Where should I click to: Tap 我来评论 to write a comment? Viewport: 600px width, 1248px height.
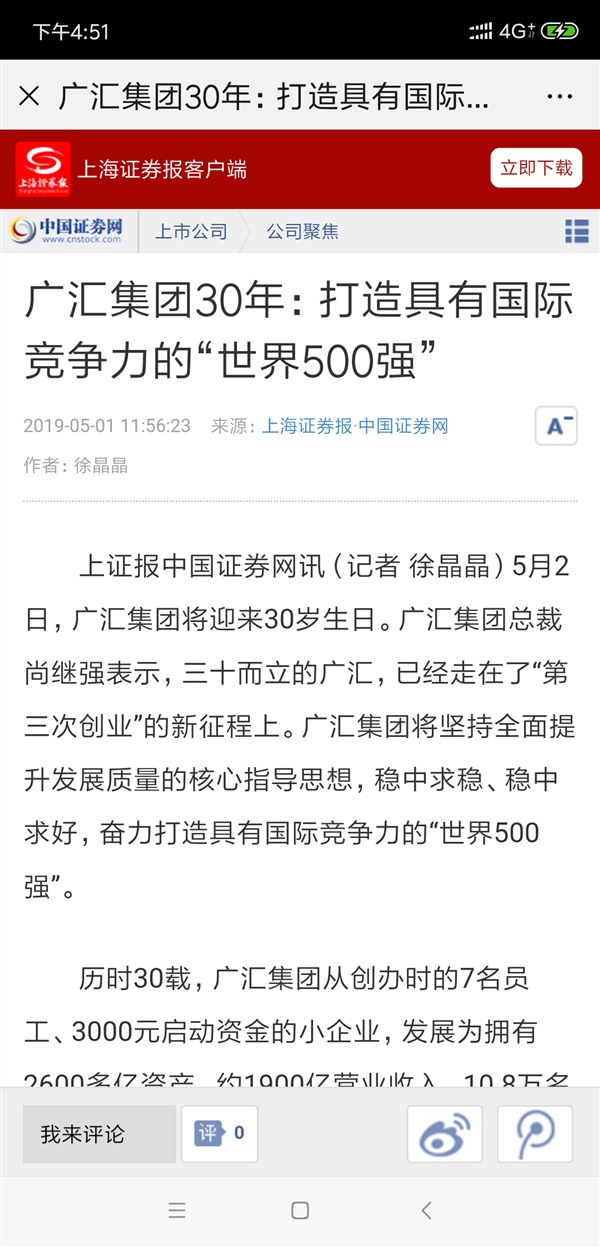point(99,1134)
